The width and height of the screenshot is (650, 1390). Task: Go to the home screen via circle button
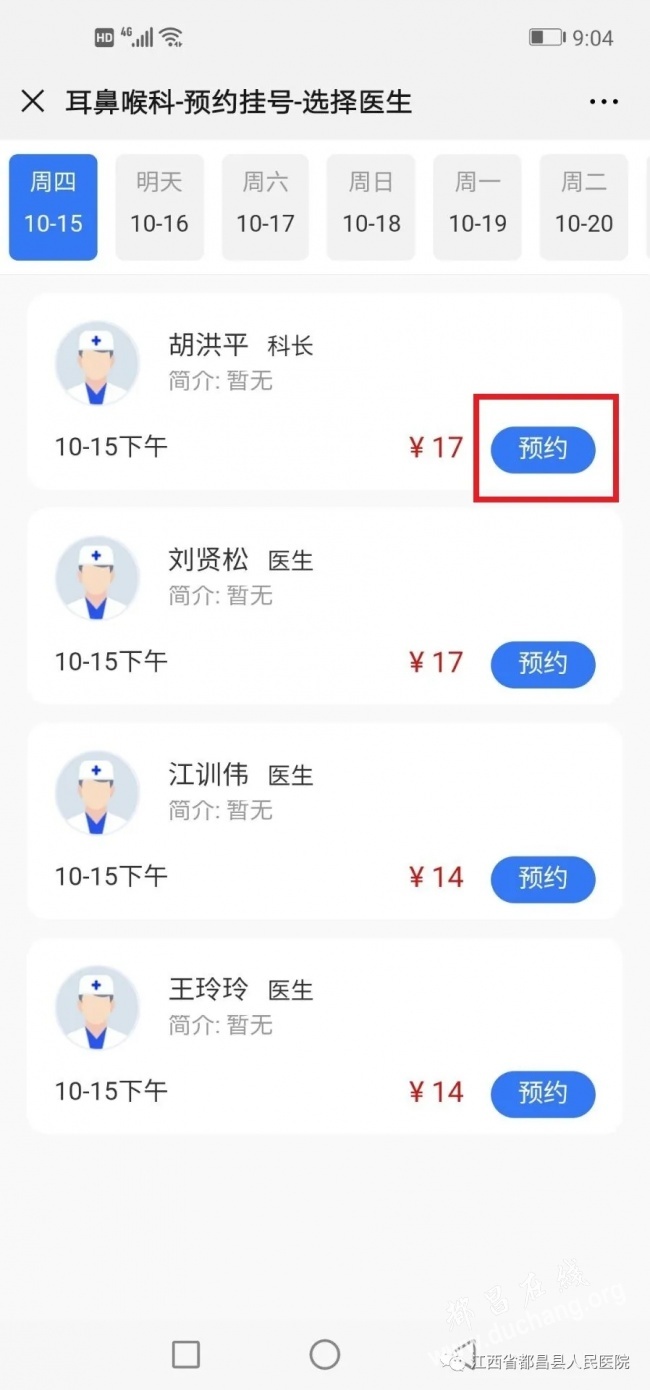(x=325, y=1354)
